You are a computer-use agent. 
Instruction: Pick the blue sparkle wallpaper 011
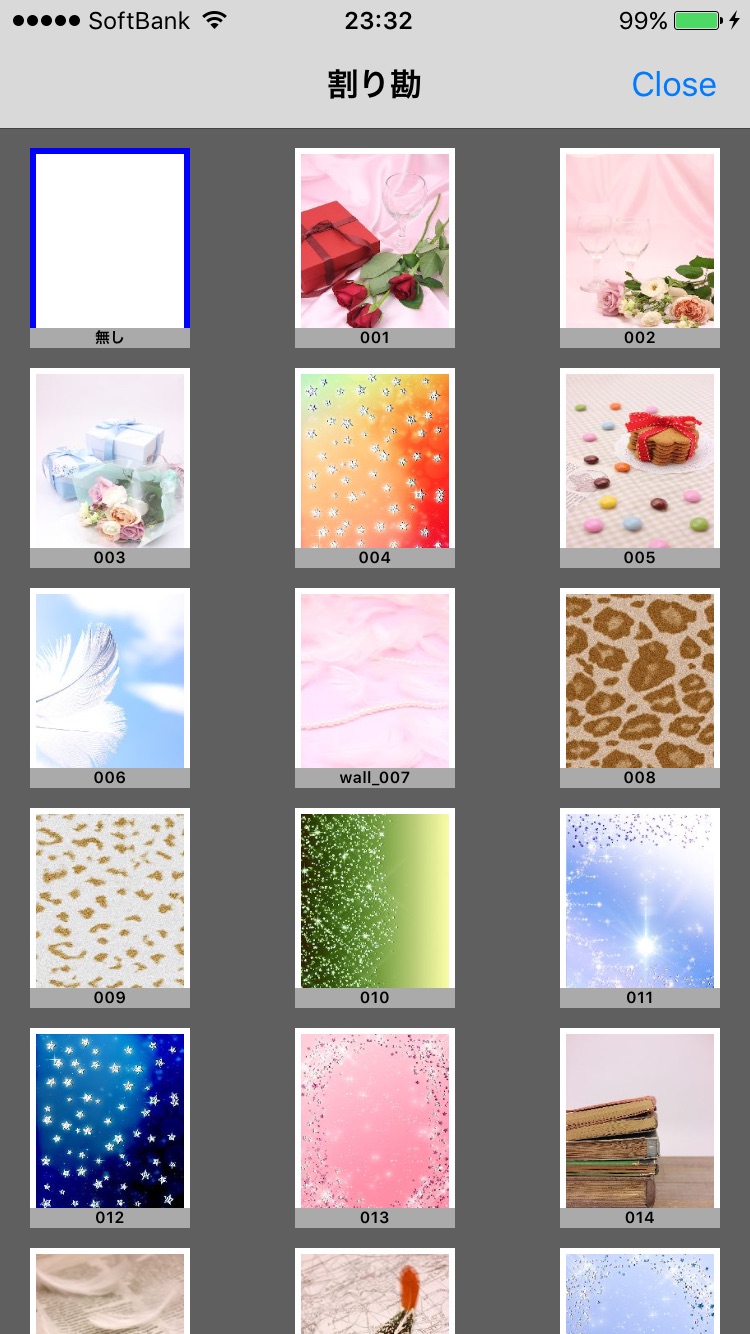640,908
